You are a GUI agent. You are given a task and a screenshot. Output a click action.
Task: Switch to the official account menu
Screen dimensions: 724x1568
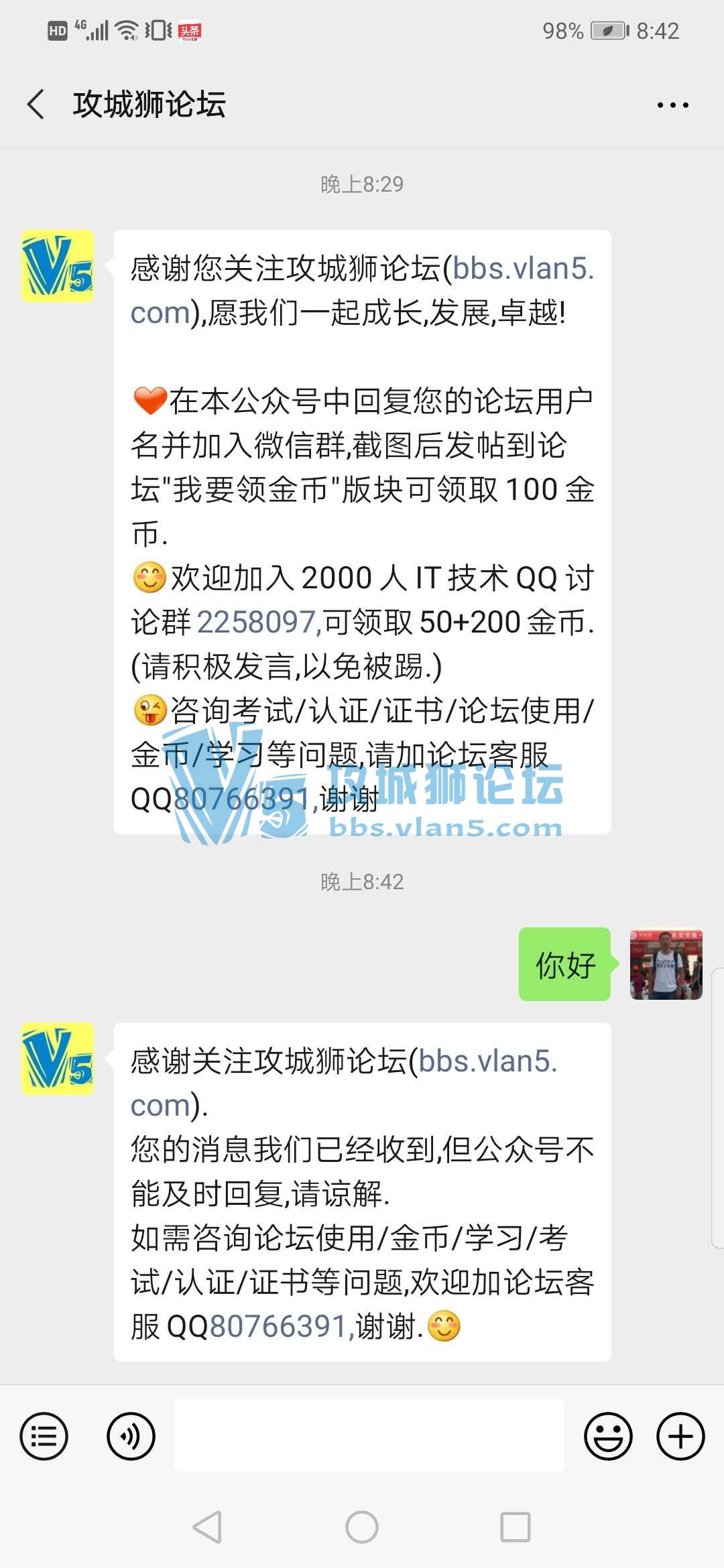pos(44,1436)
